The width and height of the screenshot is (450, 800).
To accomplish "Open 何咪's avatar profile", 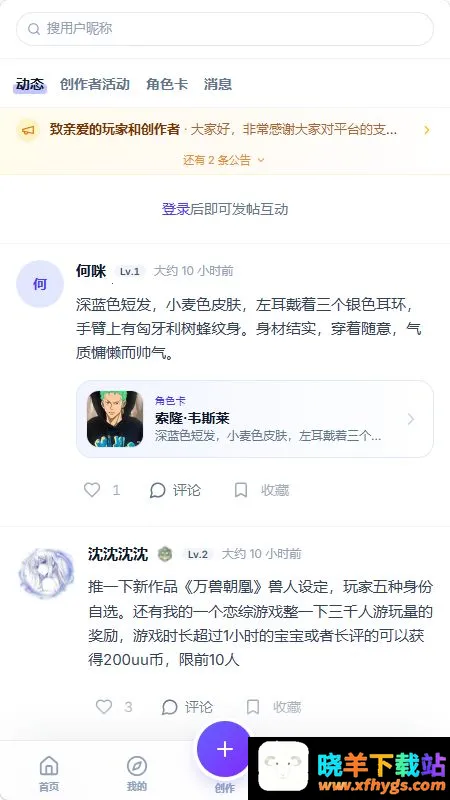I will pyautogui.click(x=40, y=284).
